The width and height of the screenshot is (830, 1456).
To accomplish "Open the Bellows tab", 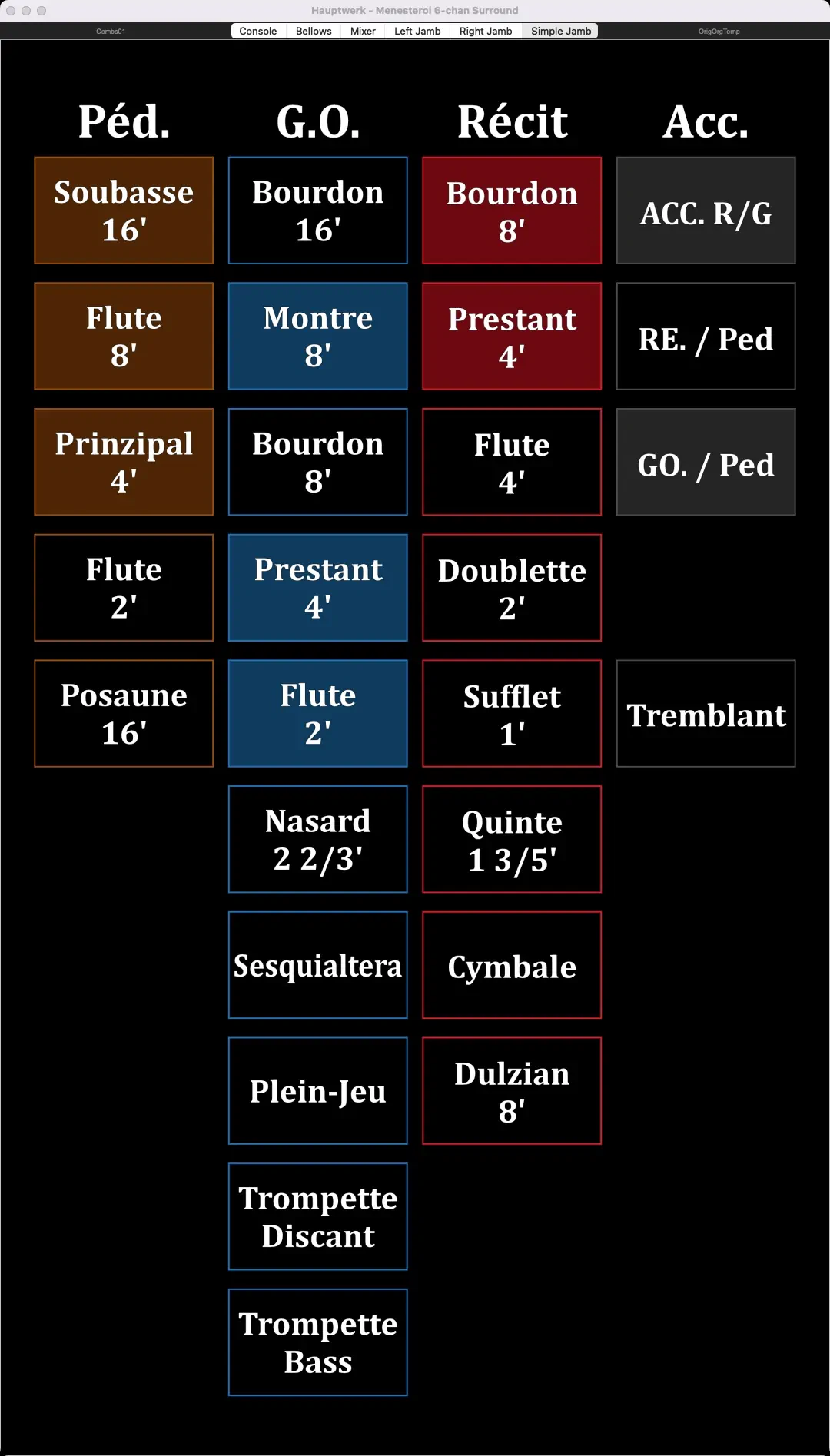I will coord(314,31).
